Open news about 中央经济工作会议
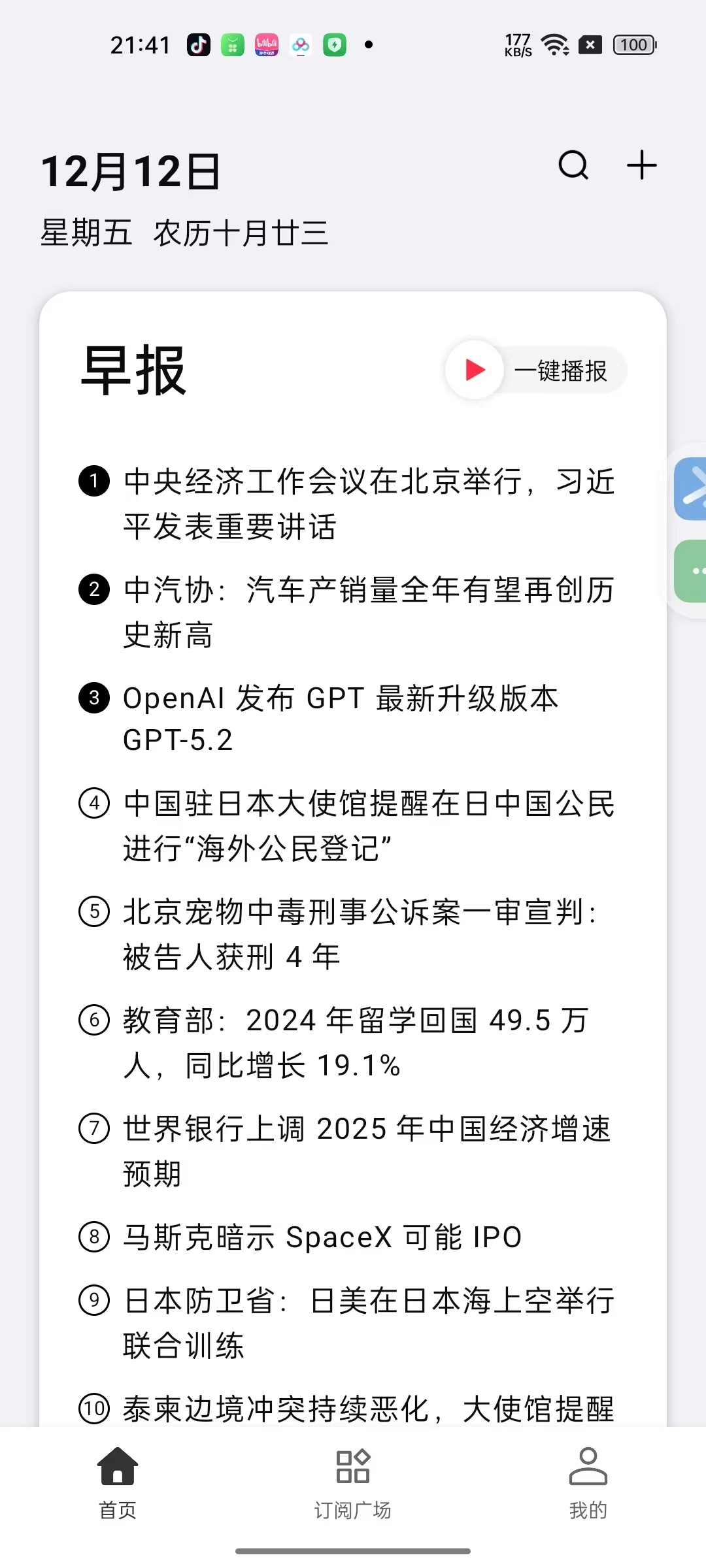This screenshot has width=706, height=1568. coord(369,504)
